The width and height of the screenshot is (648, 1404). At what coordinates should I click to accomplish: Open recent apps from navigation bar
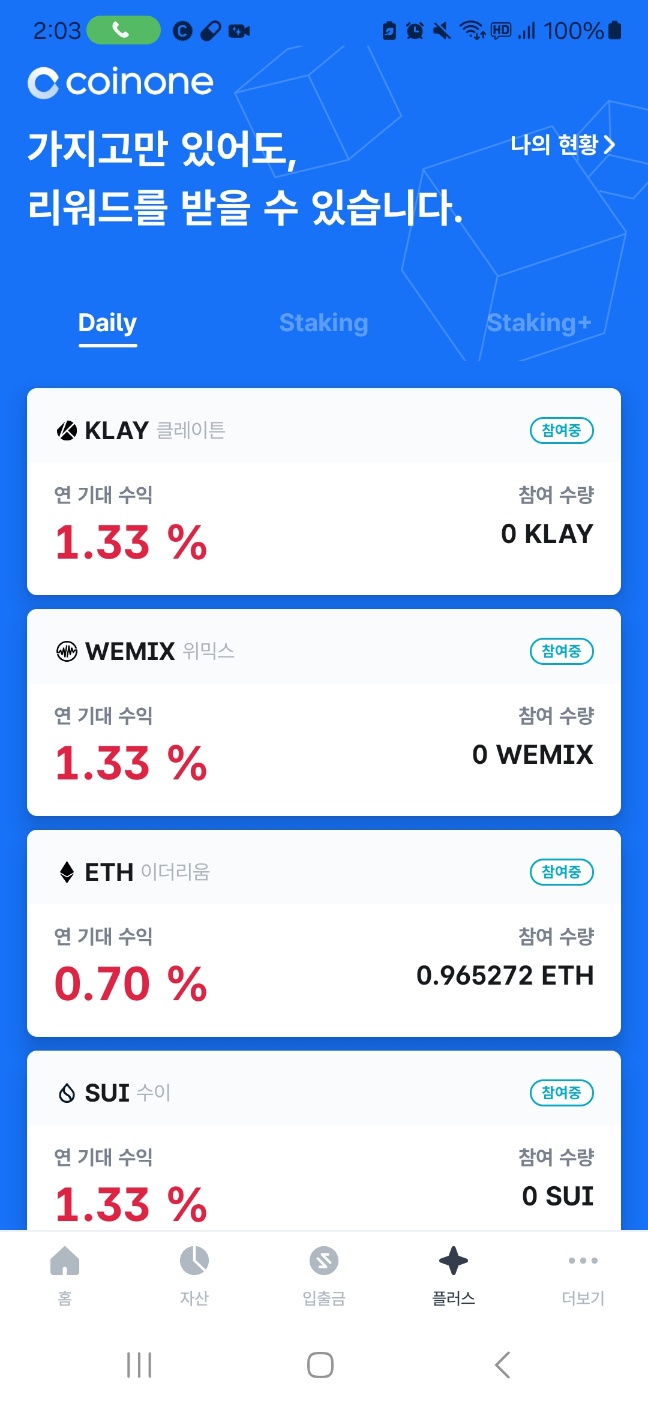click(139, 1364)
